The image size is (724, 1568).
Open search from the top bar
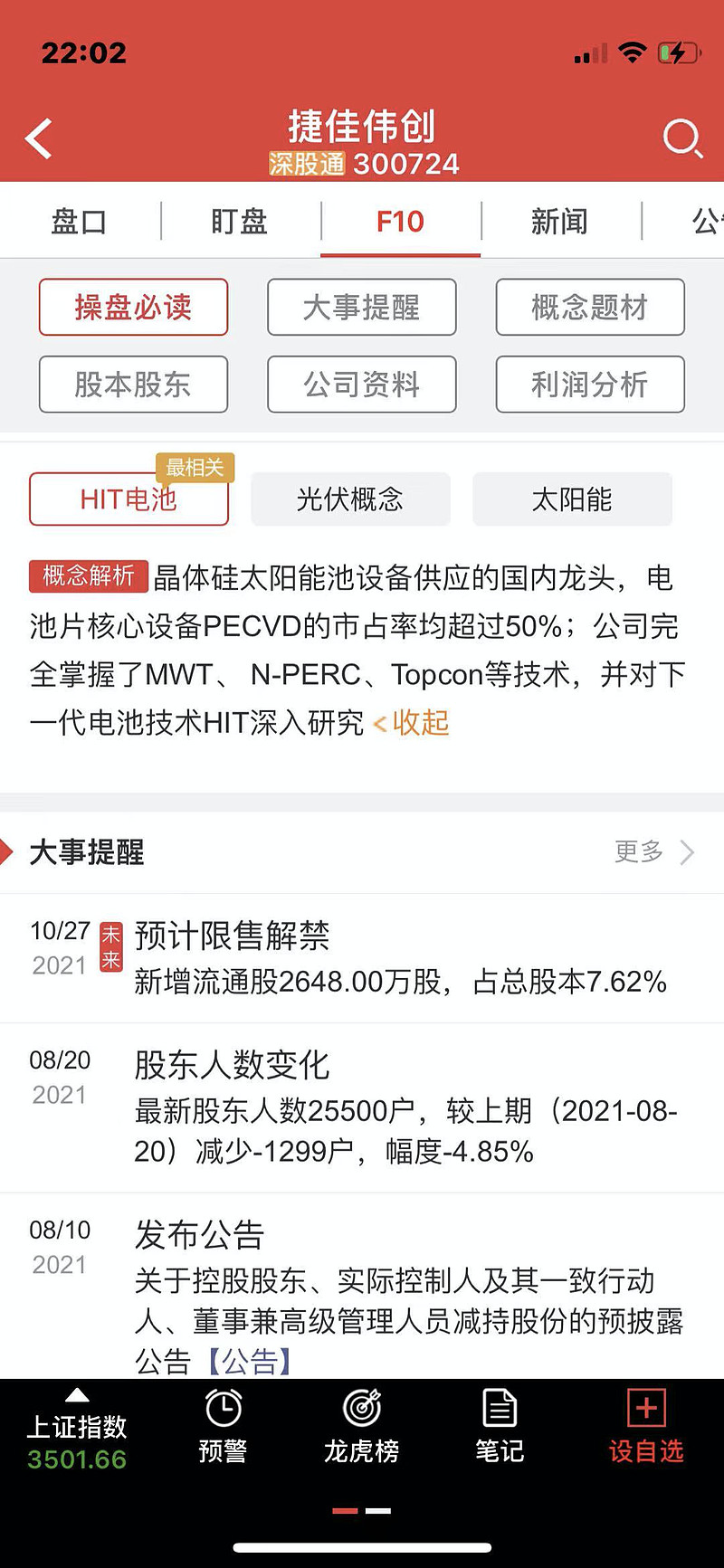pyautogui.click(x=682, y=138)
